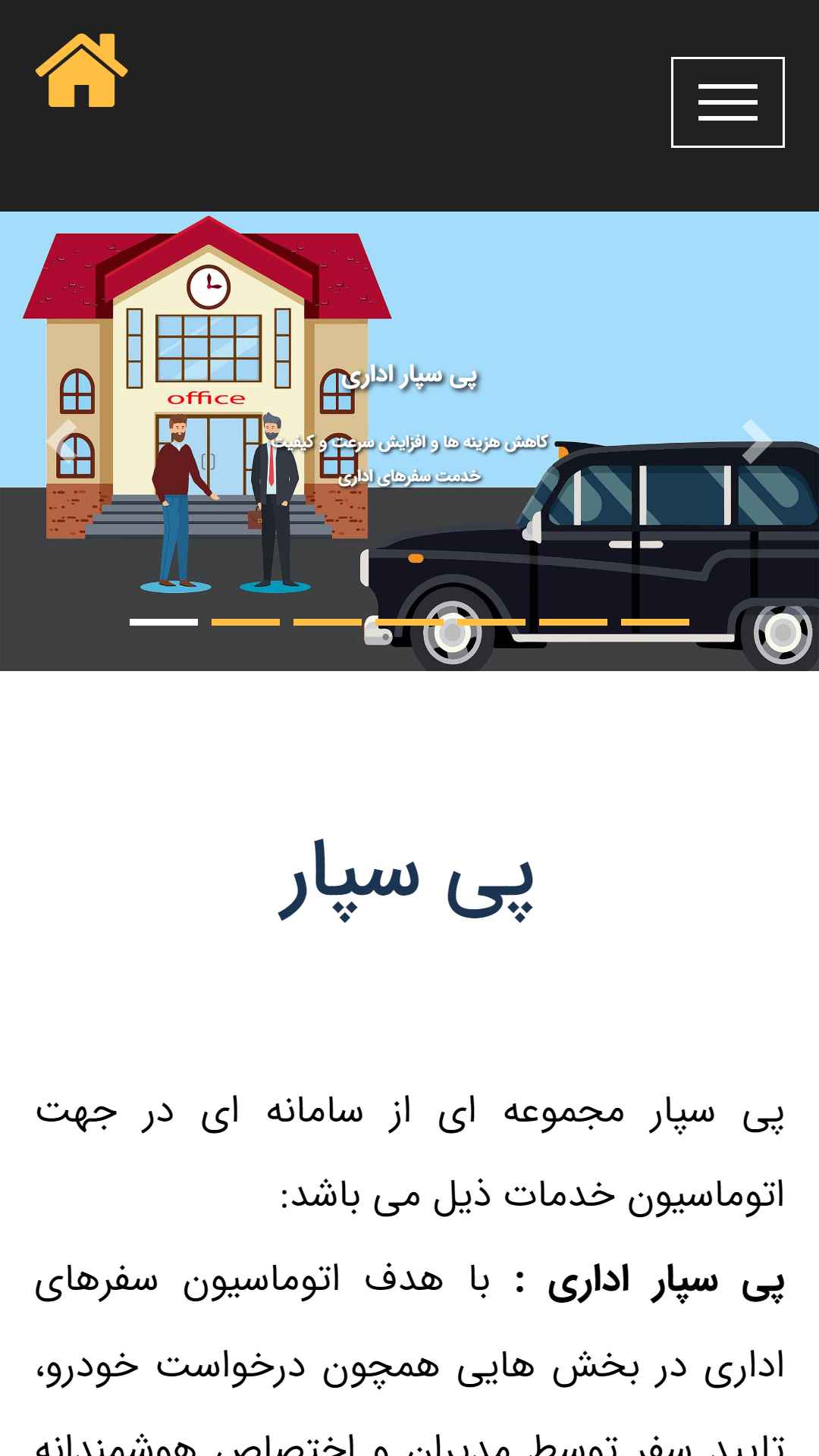
Task: Jump to the last carousel slide indicator
Action: point(655,622)
